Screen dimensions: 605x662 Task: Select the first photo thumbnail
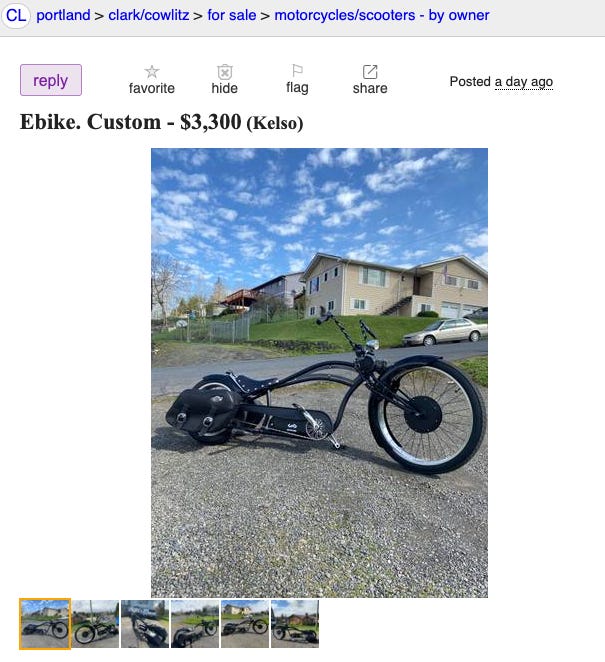[x=45, y=624]
